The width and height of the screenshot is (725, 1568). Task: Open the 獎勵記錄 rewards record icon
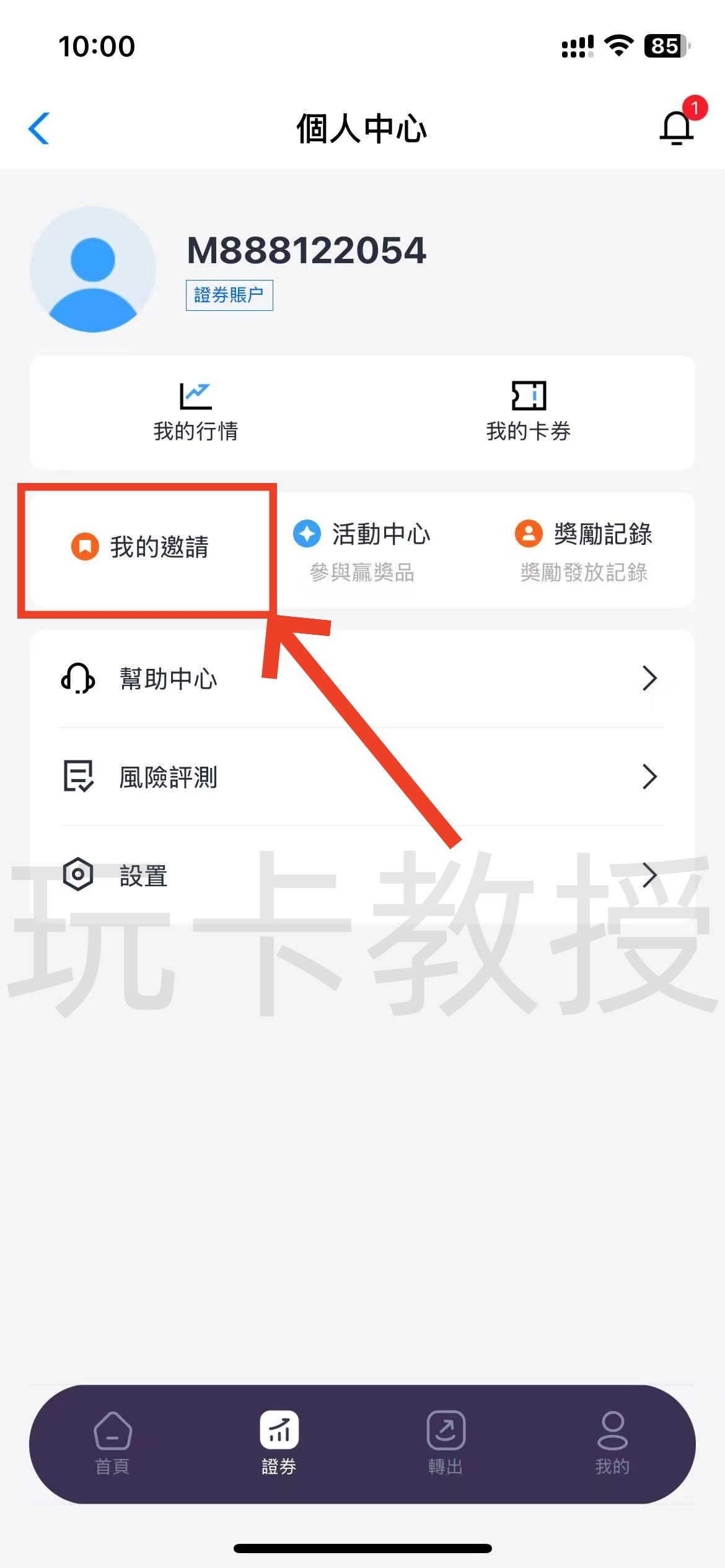tap(529, 533)
